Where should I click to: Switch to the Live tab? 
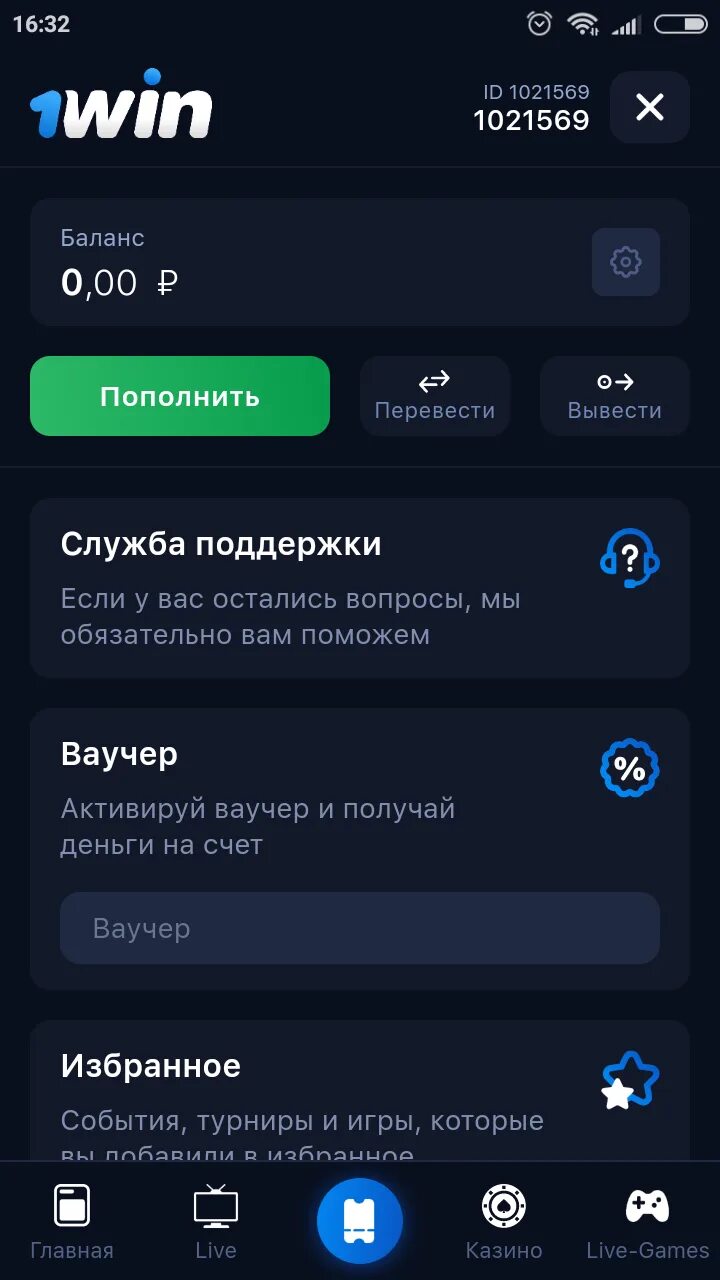[216, 1221]
